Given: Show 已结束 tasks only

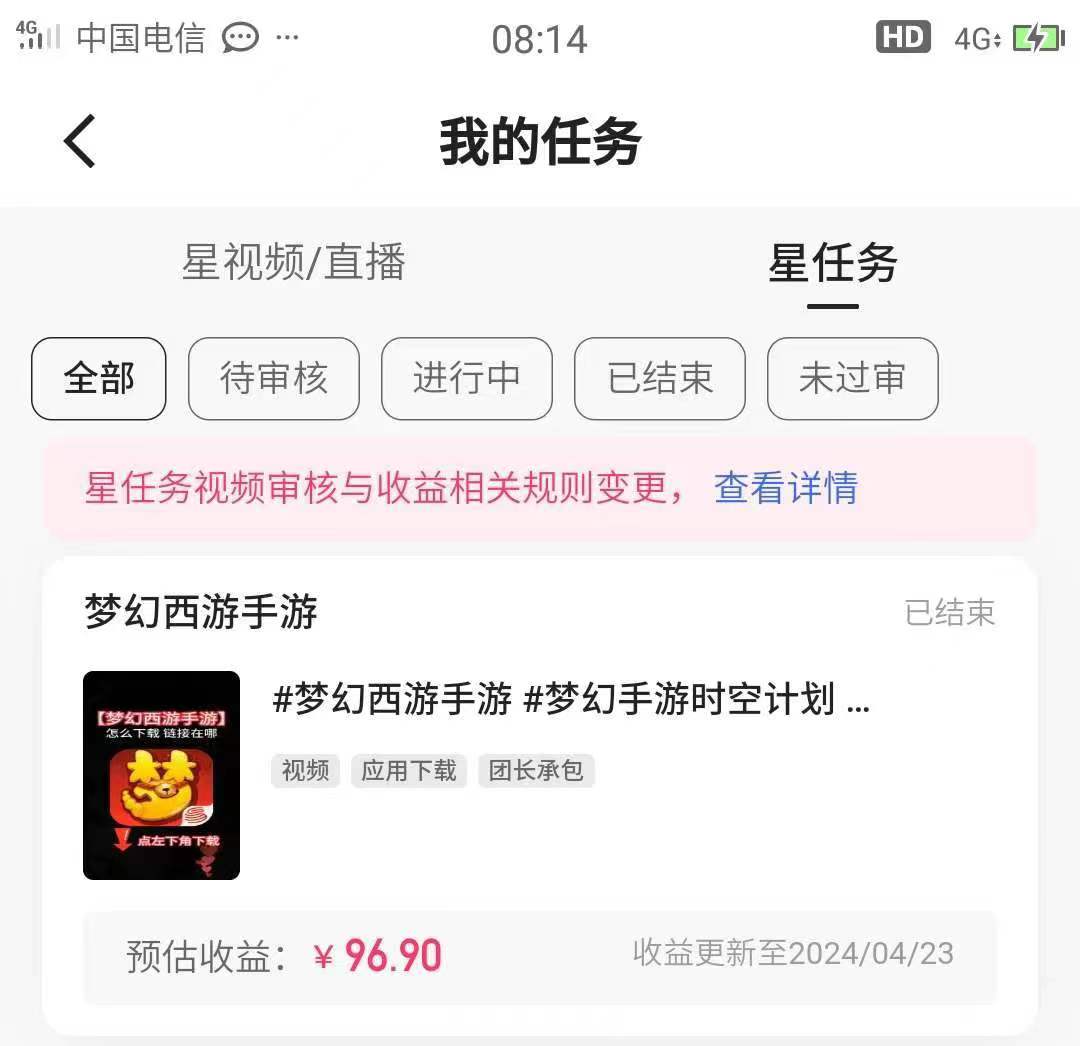Looking at the screenshot, I should [659, 379].
